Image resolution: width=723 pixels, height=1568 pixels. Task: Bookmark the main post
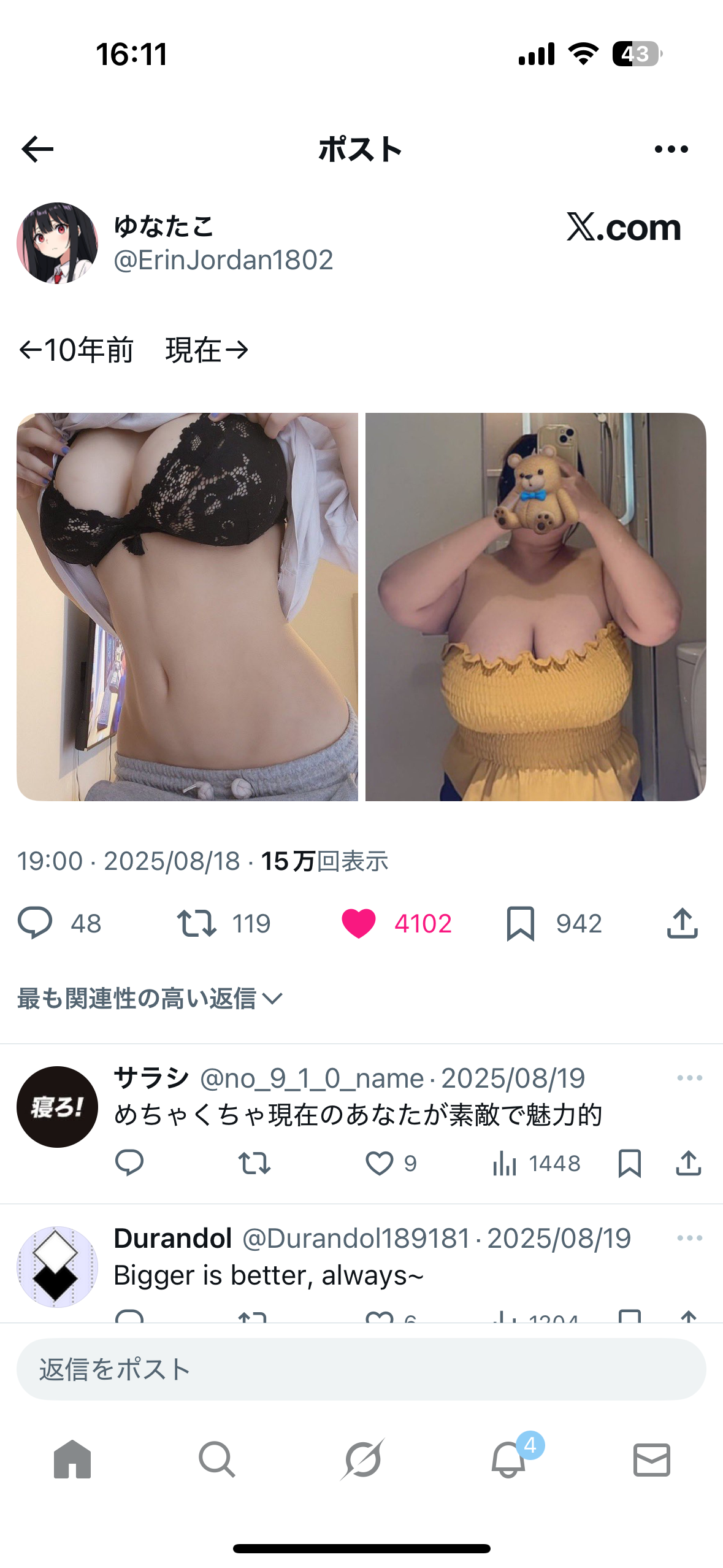tap(521, 923)
